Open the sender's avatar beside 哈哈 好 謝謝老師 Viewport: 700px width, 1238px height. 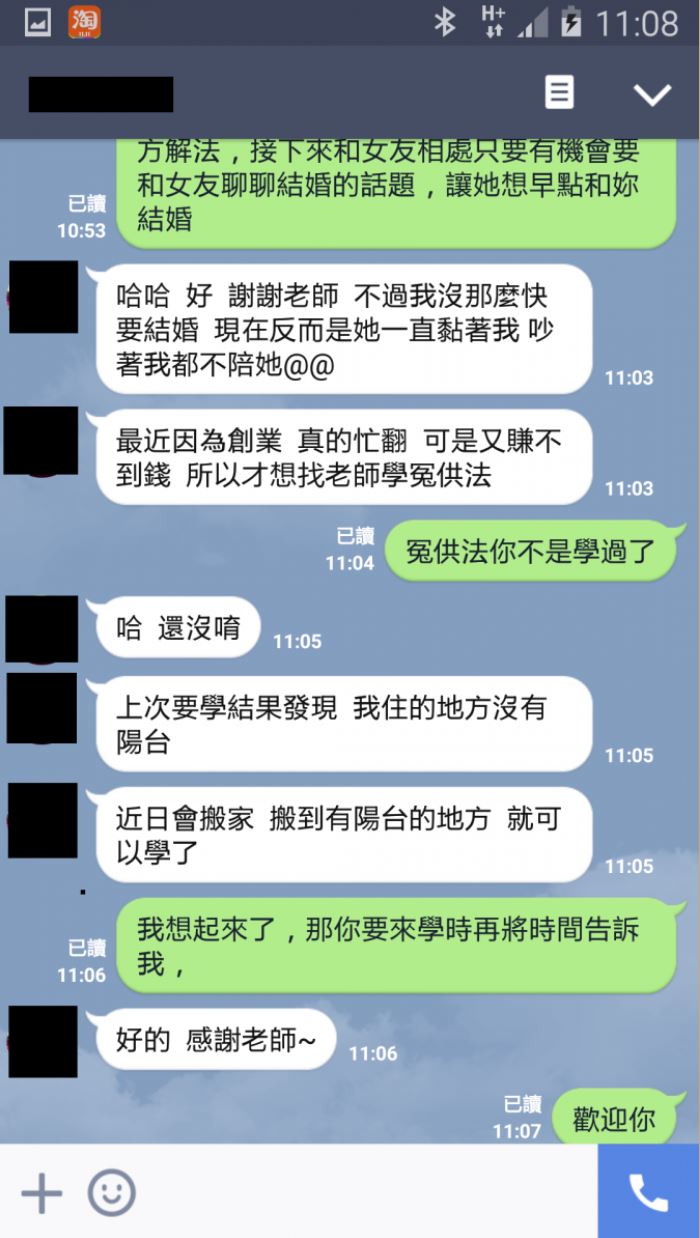tap(43, 298)
